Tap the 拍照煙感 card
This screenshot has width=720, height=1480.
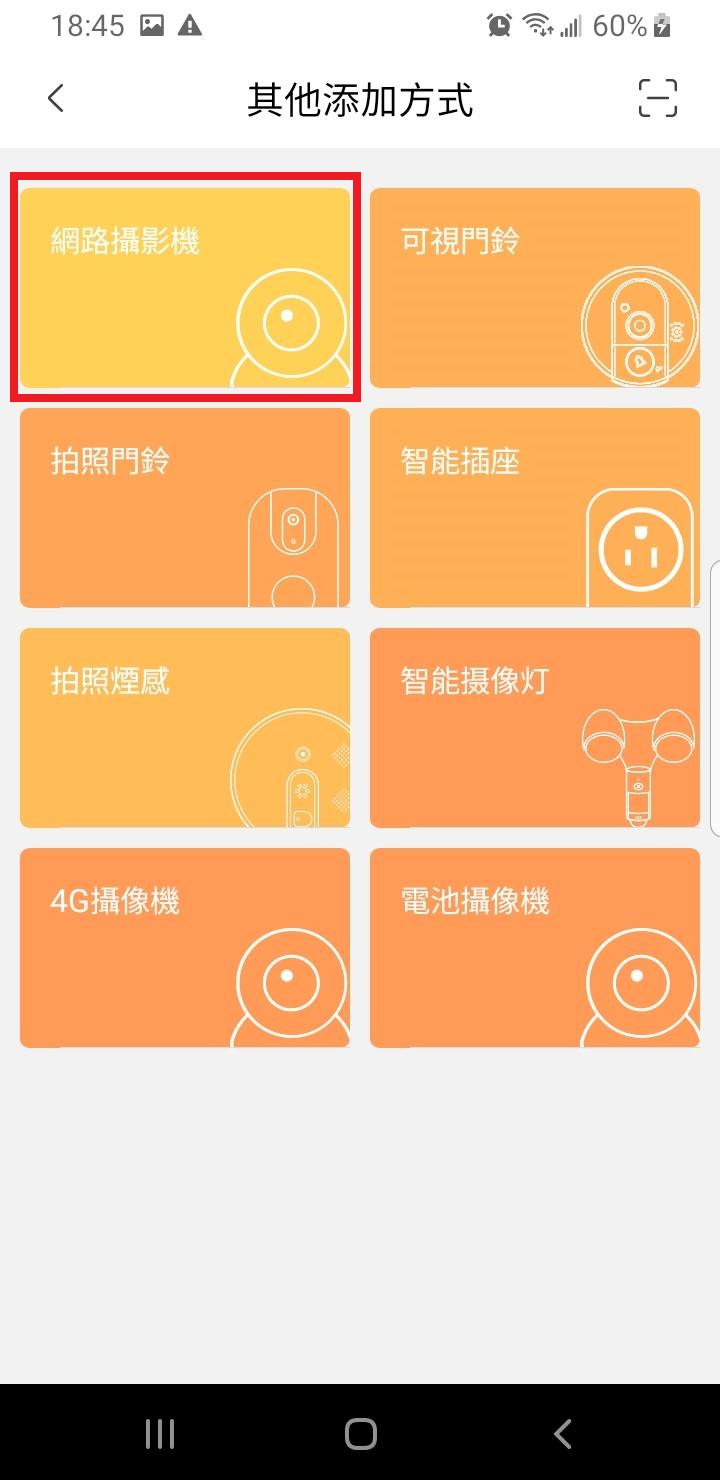click(185, 728)
